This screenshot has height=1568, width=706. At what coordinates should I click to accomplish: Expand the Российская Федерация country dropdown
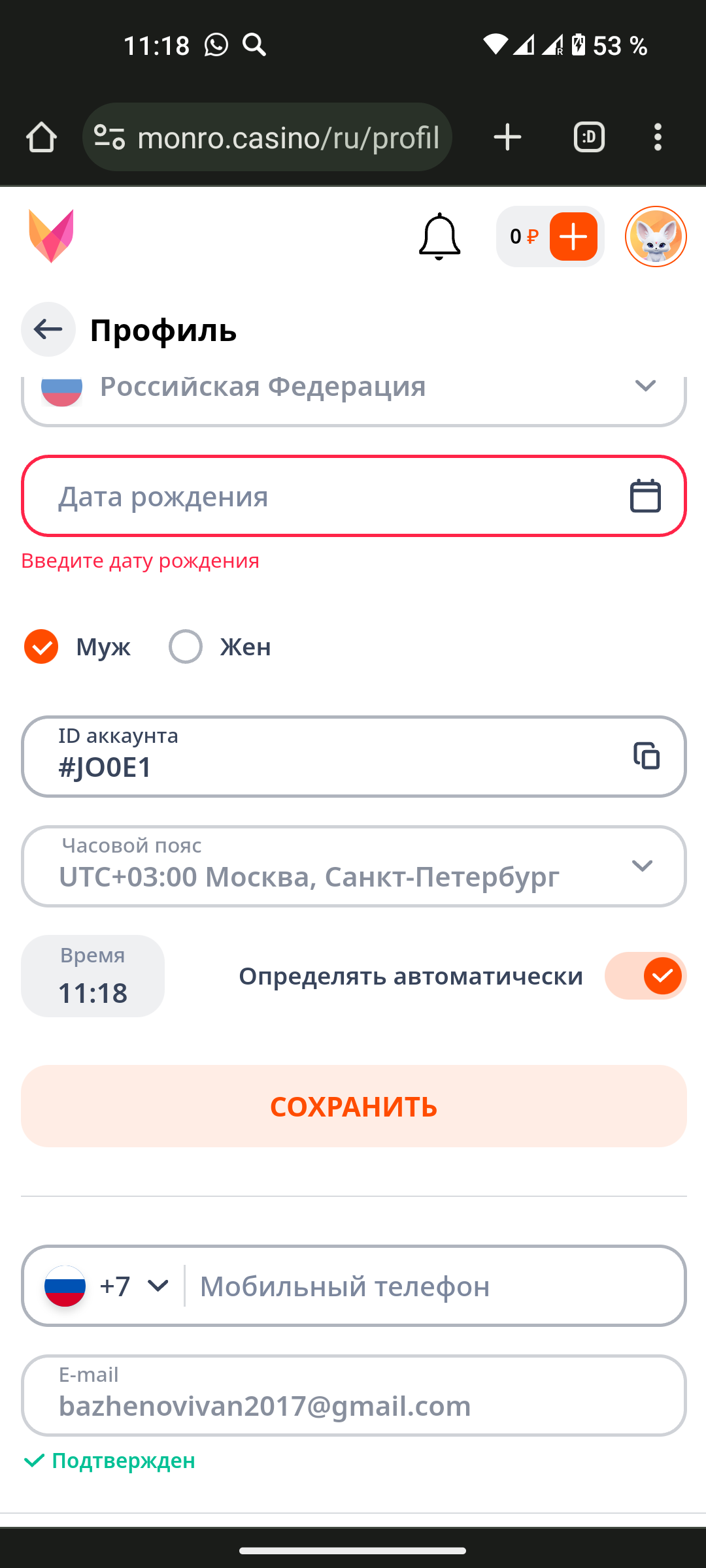[645, 386]
